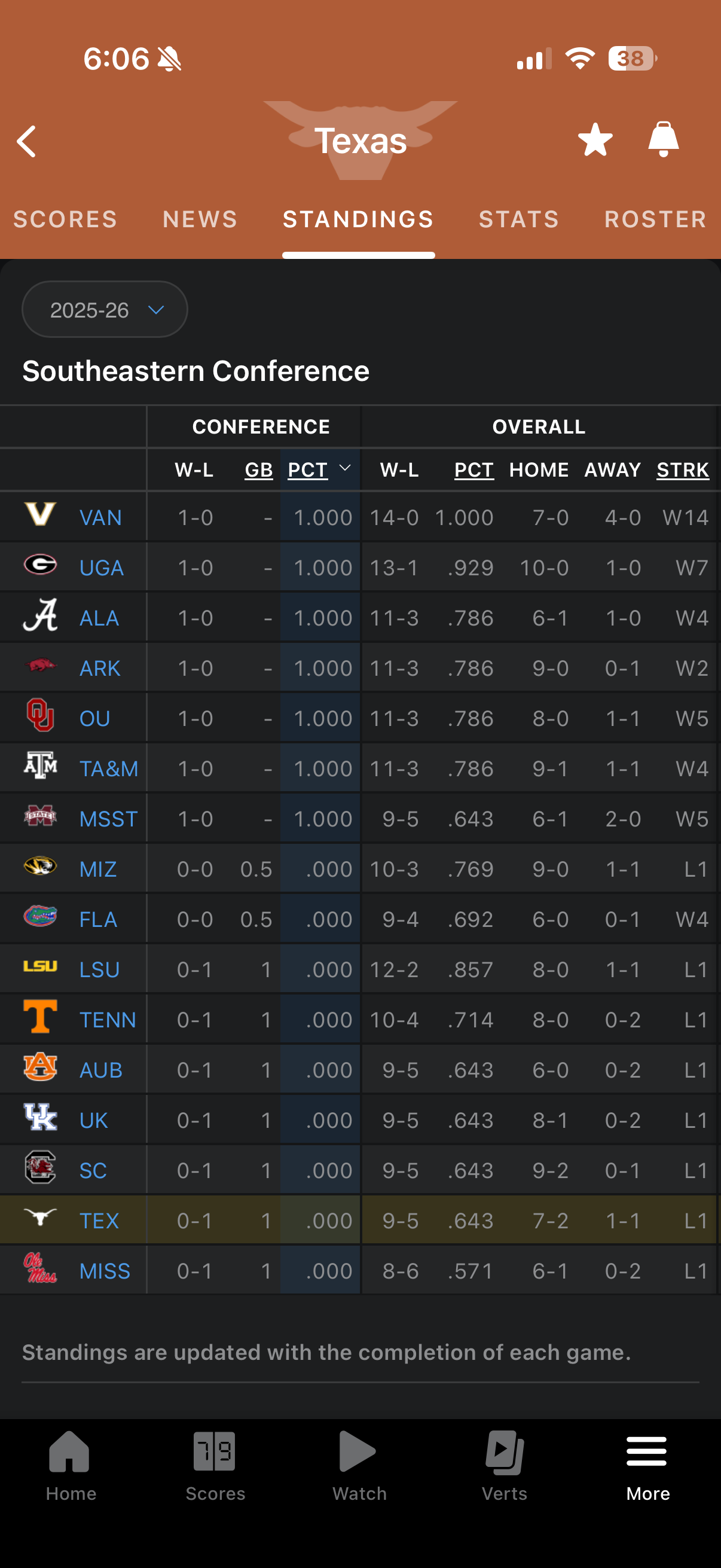Go back with the arrow
Viewport: 721px width, 1568px height.
pos(27,141)
